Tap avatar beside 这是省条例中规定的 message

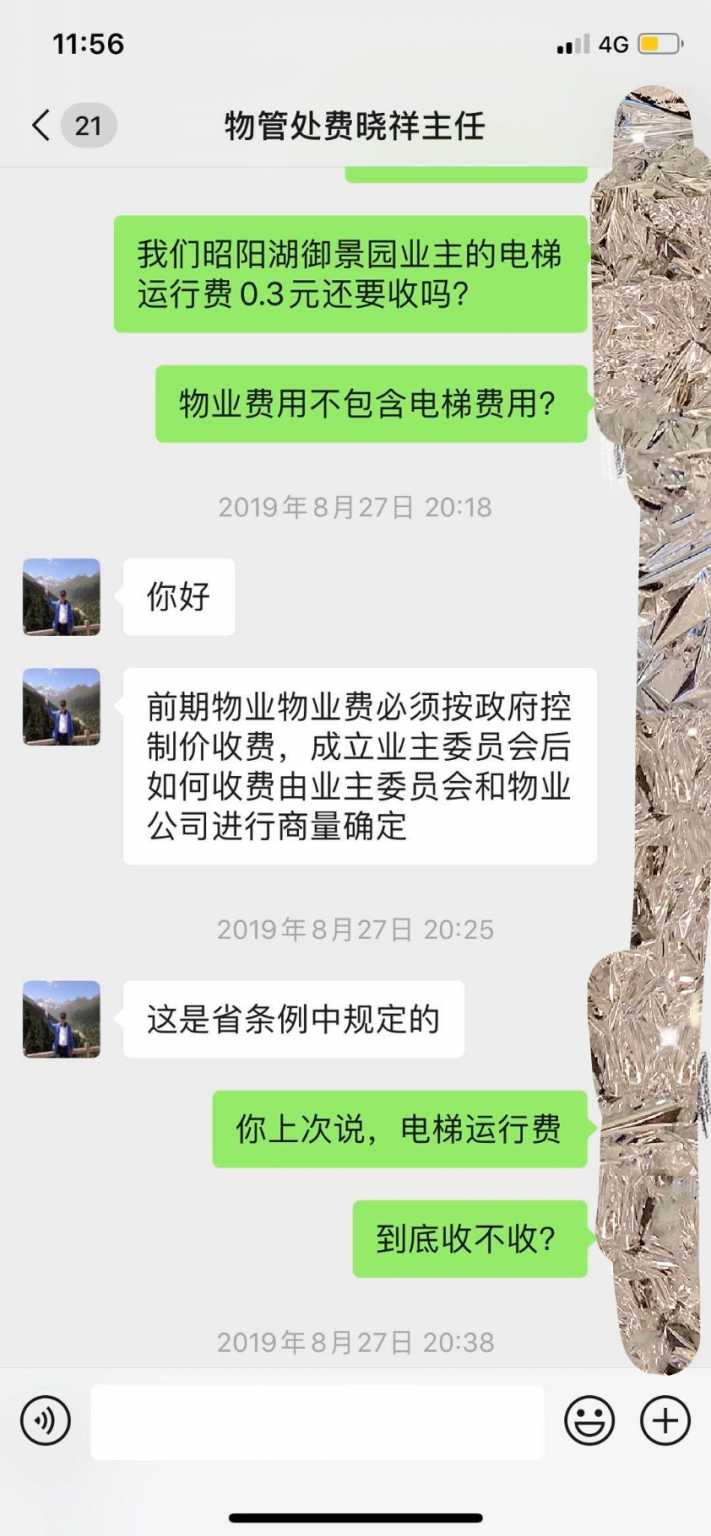point(61,1019)
